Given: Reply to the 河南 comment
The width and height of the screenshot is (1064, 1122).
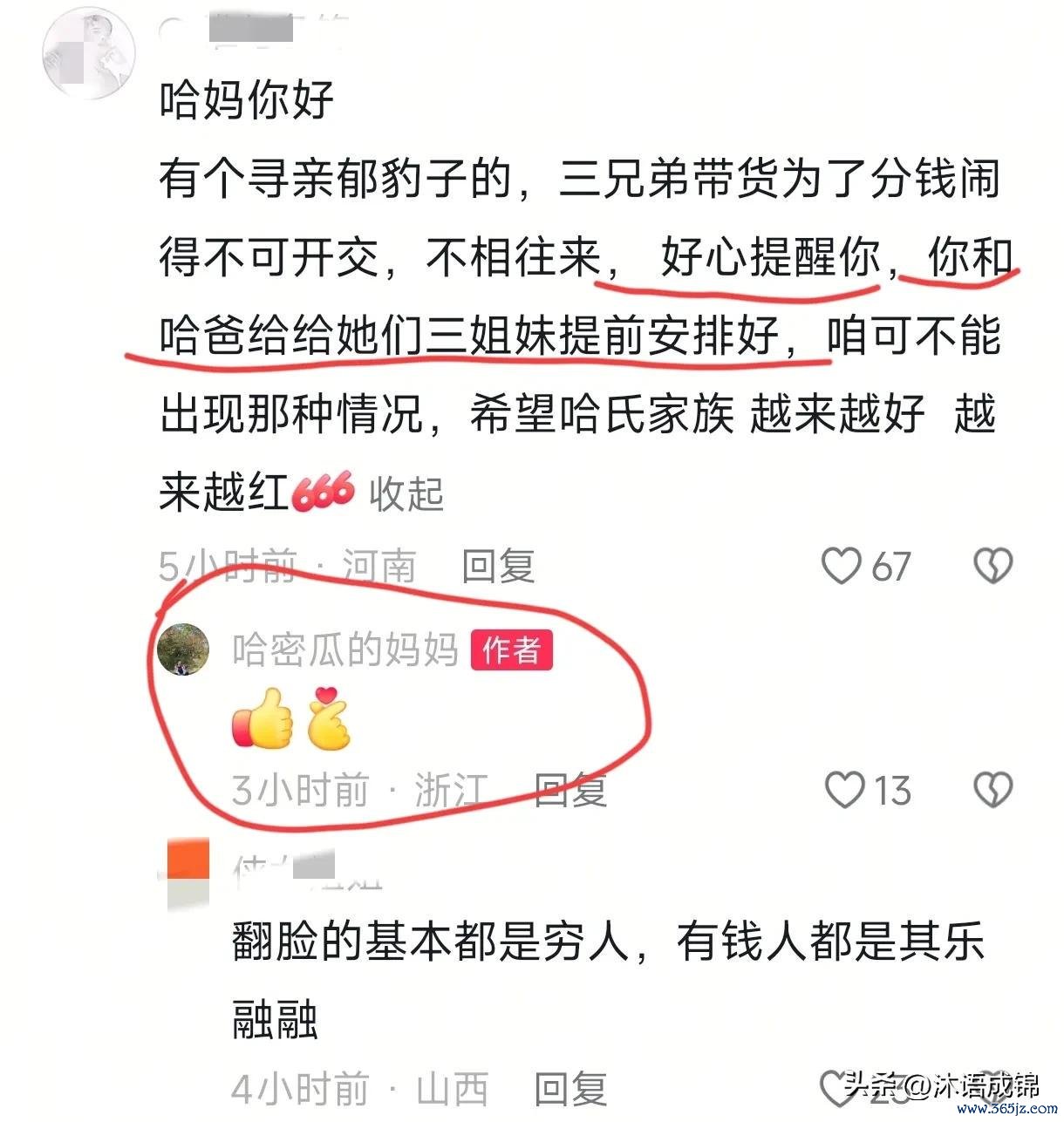Looking at the screenshot, I should [x=497, y=567].
